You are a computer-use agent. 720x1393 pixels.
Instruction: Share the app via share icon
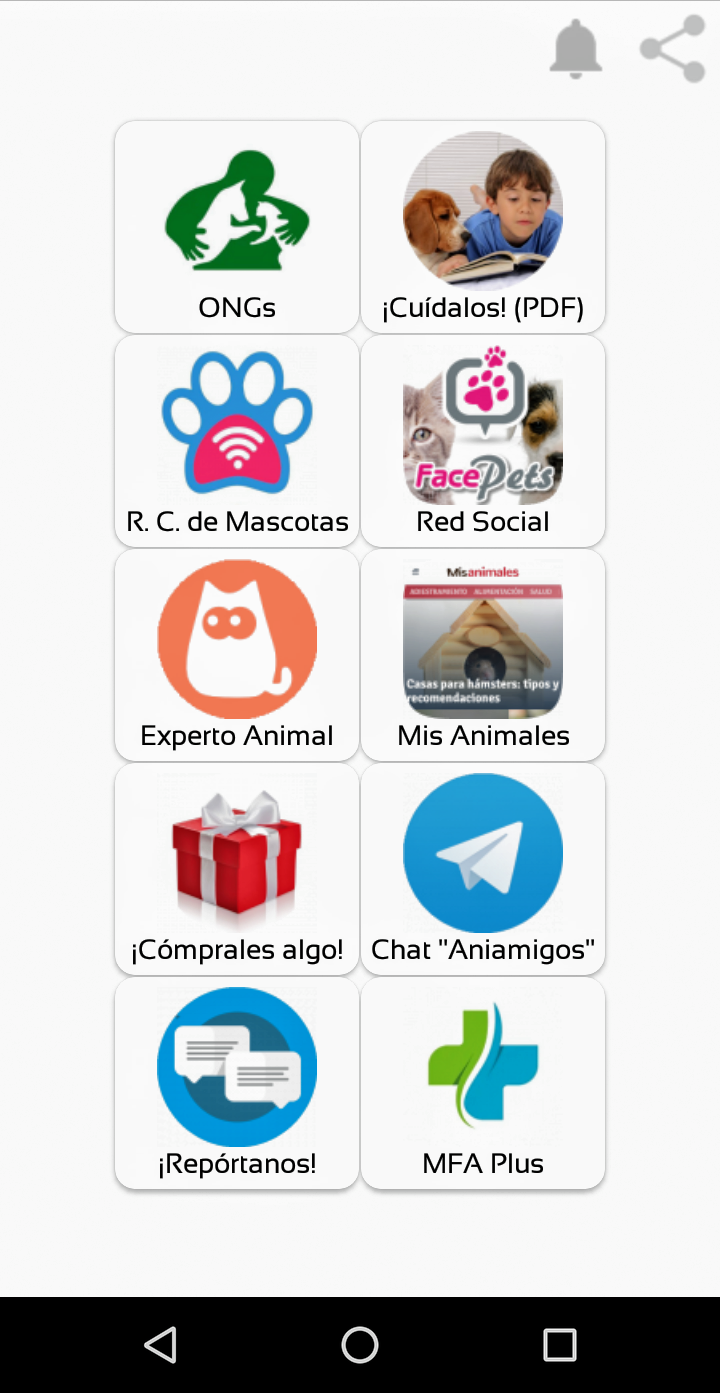click(672, 49)
